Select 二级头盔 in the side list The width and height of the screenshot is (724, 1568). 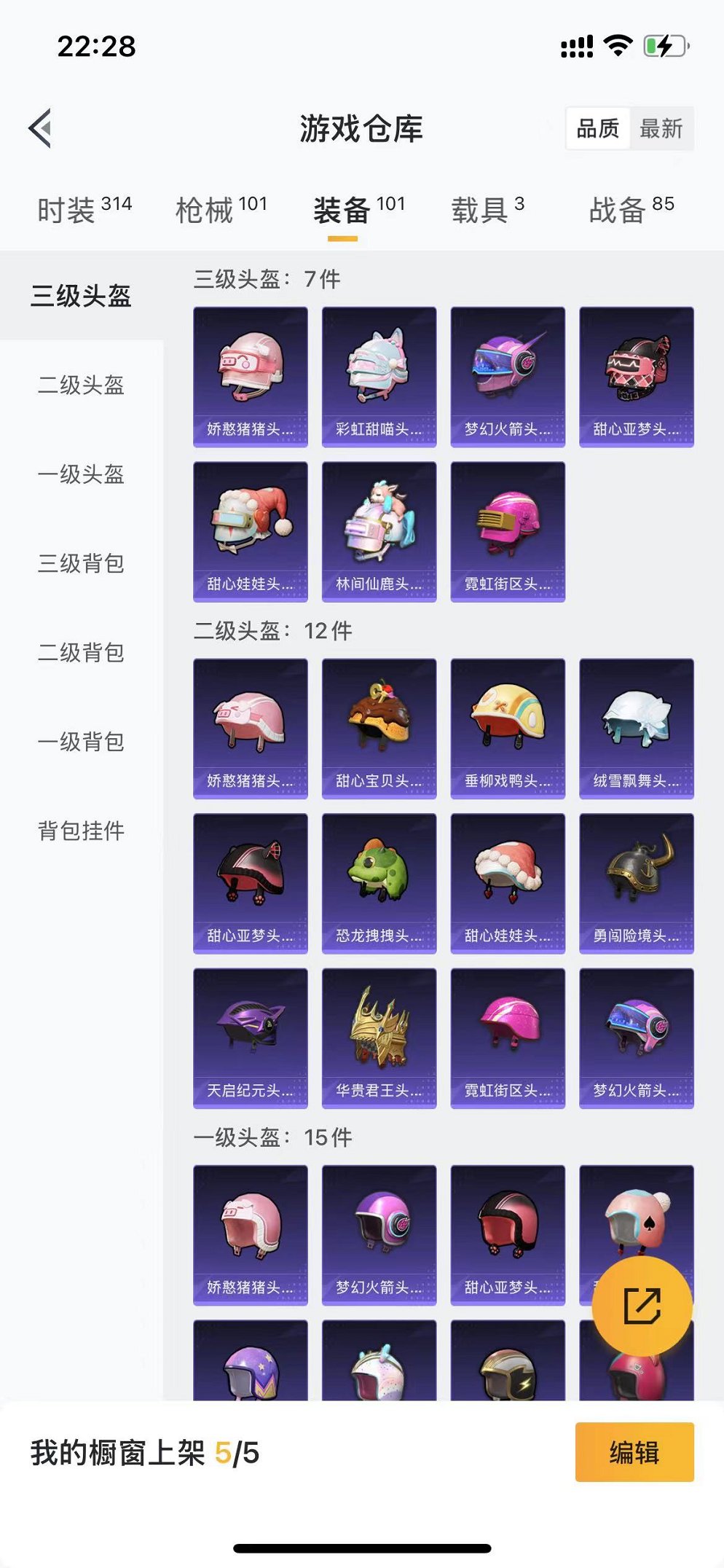(82, 385)
